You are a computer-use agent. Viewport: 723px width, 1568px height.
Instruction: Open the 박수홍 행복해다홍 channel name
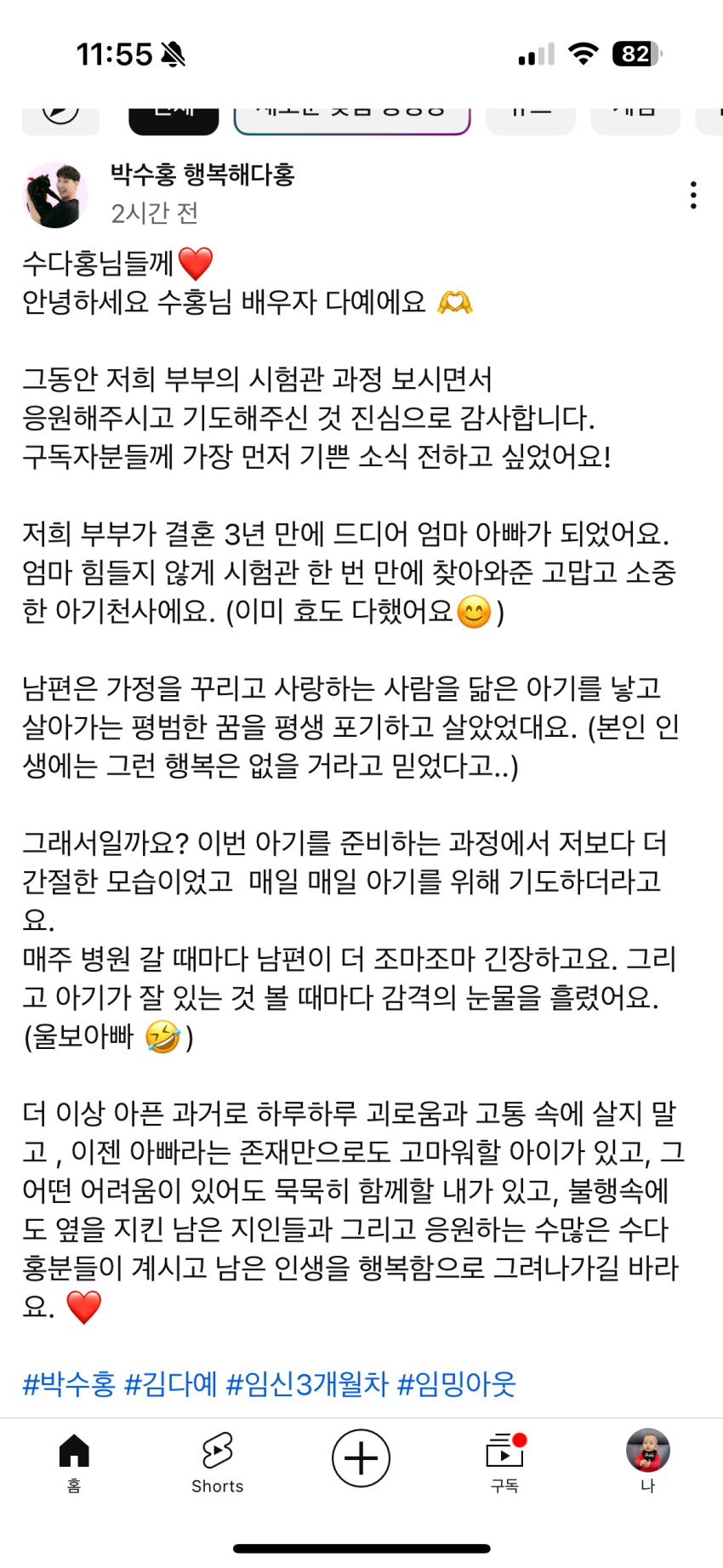coord(202,175)
